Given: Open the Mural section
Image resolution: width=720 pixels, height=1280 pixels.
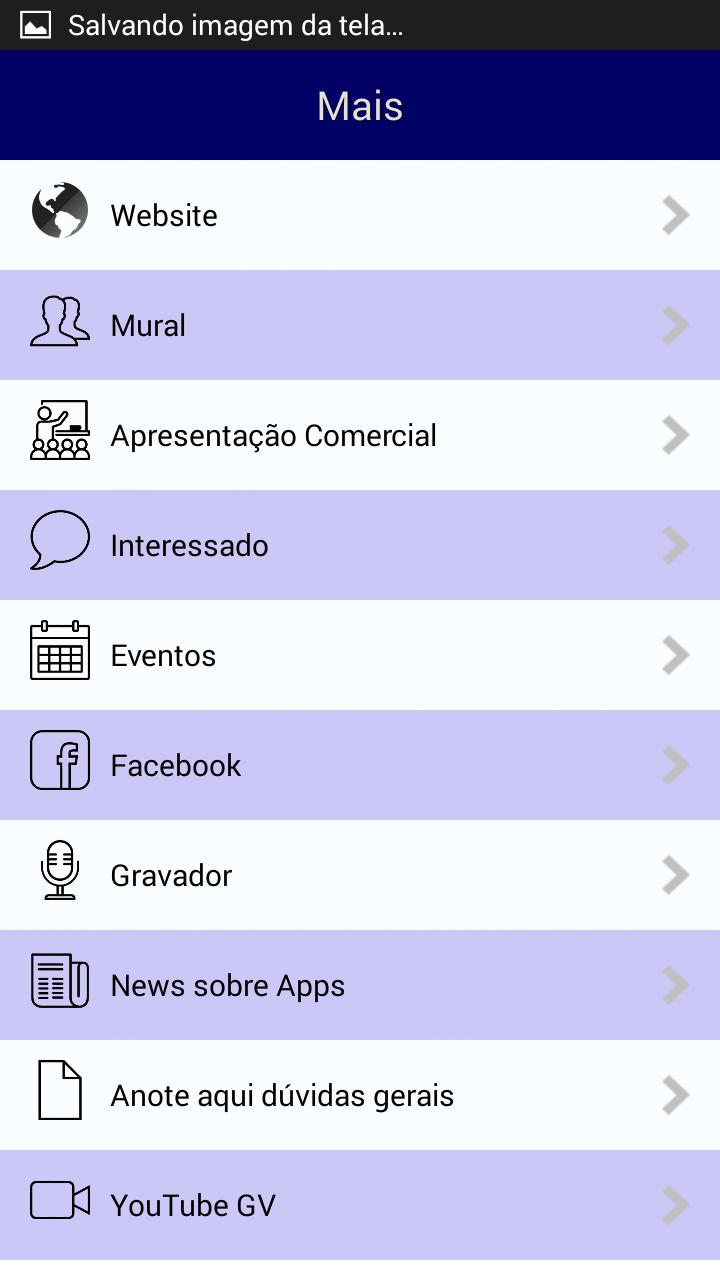Looking at the screenshot, I should 360,325.
